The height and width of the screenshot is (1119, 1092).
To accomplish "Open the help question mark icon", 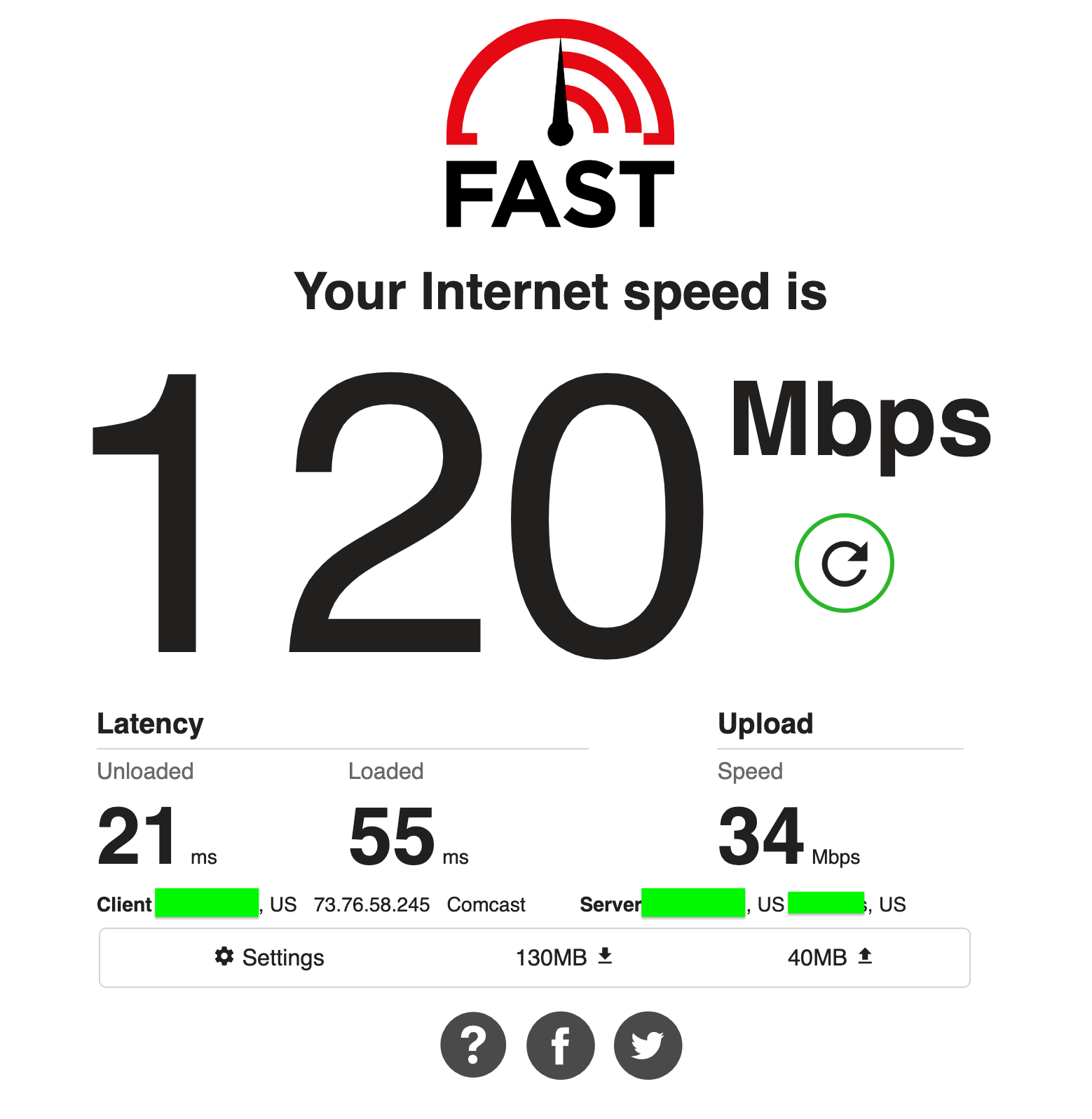I will click(473, 1045).
